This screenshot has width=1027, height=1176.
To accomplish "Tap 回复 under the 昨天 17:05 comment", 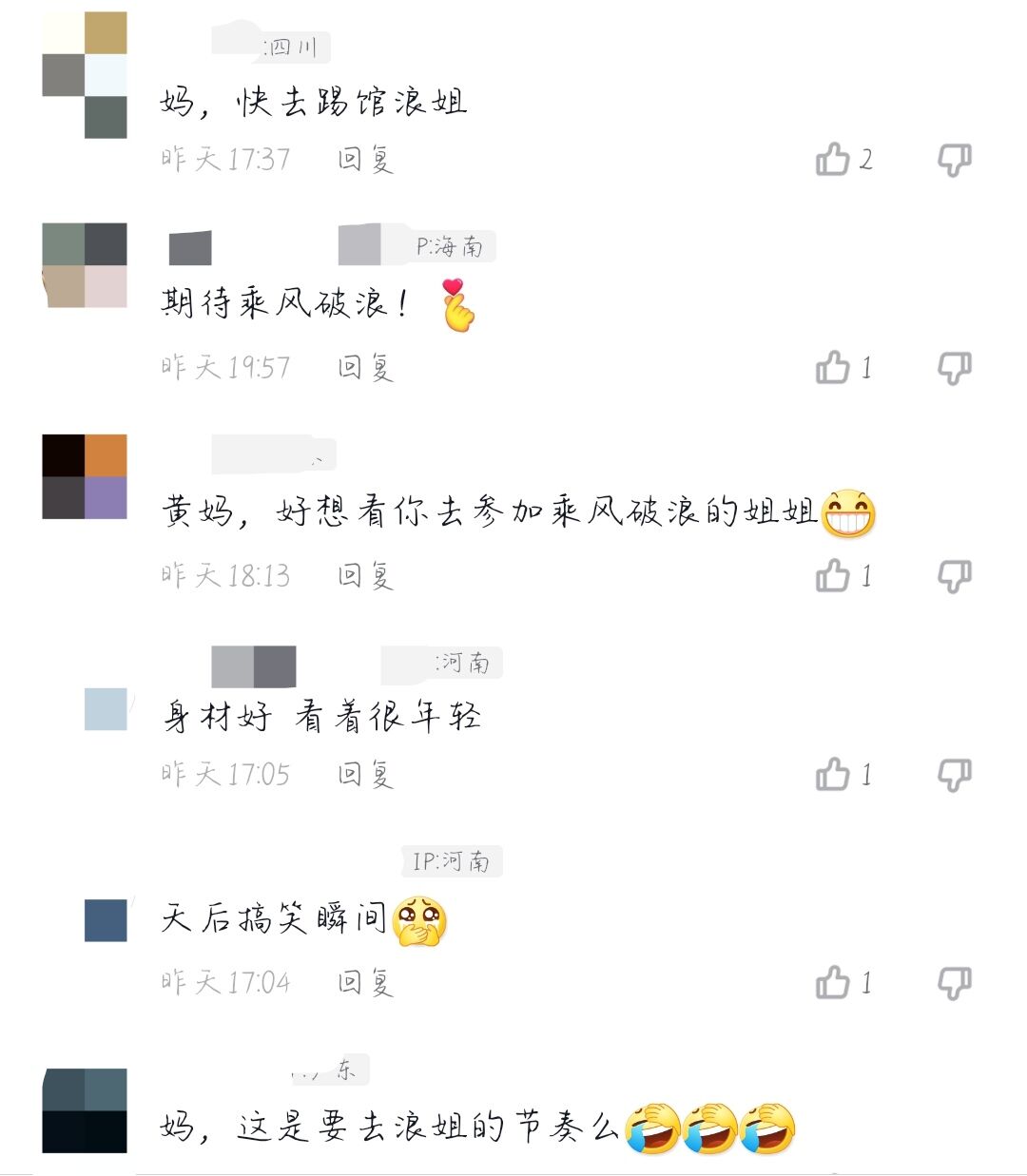I will point(365,775).
